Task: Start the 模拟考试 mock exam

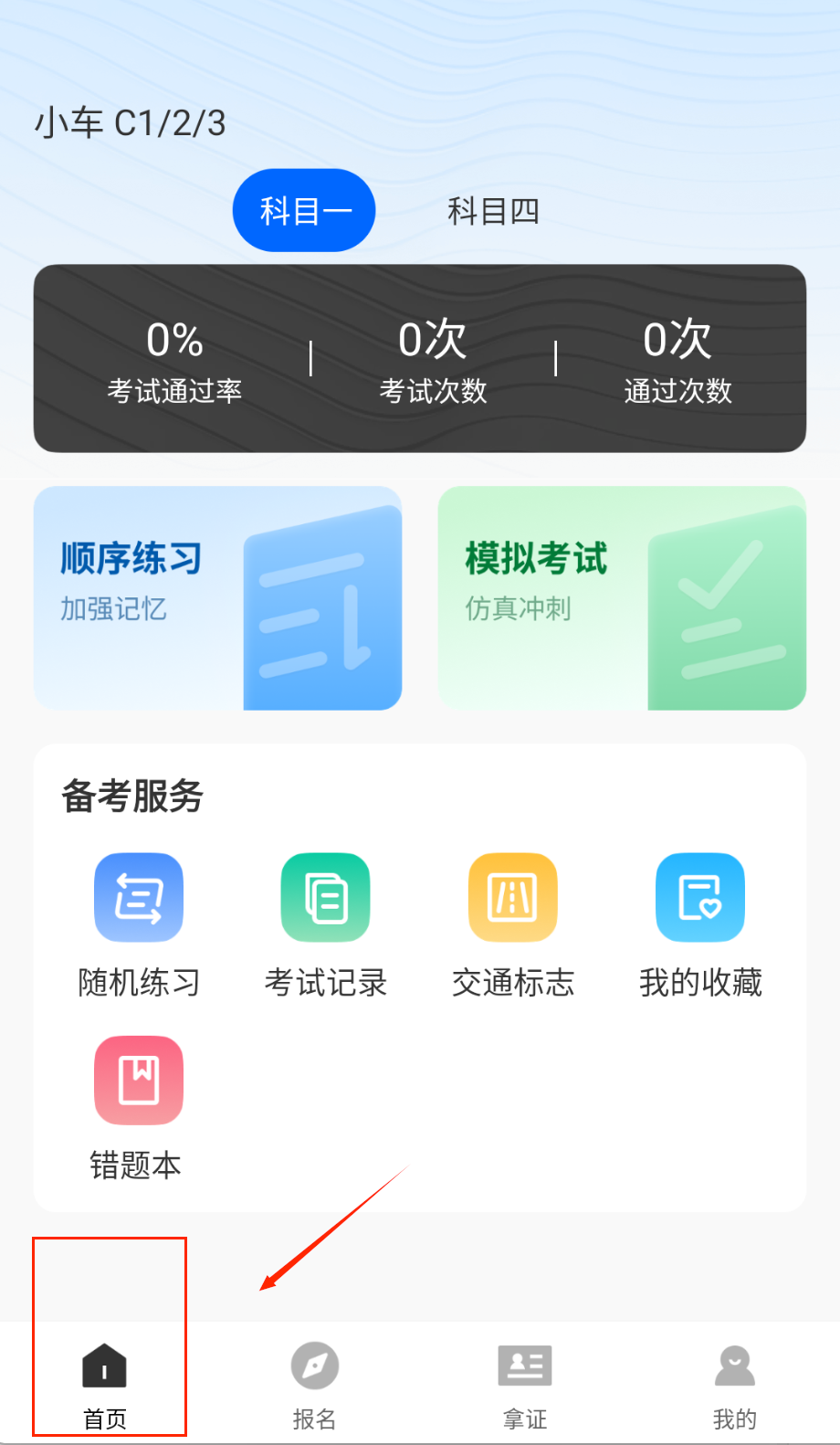Action: tap(622, 598)
